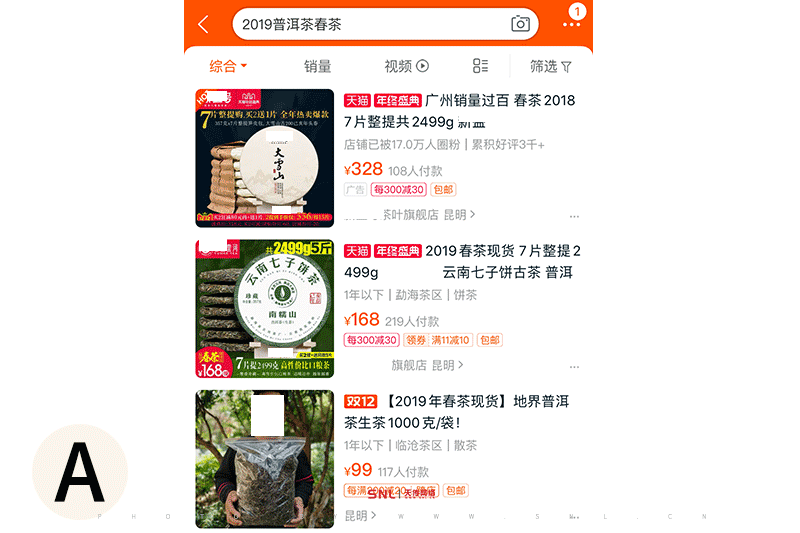Open the 地界普洱茶生茶1000克 product

point(460,411)
